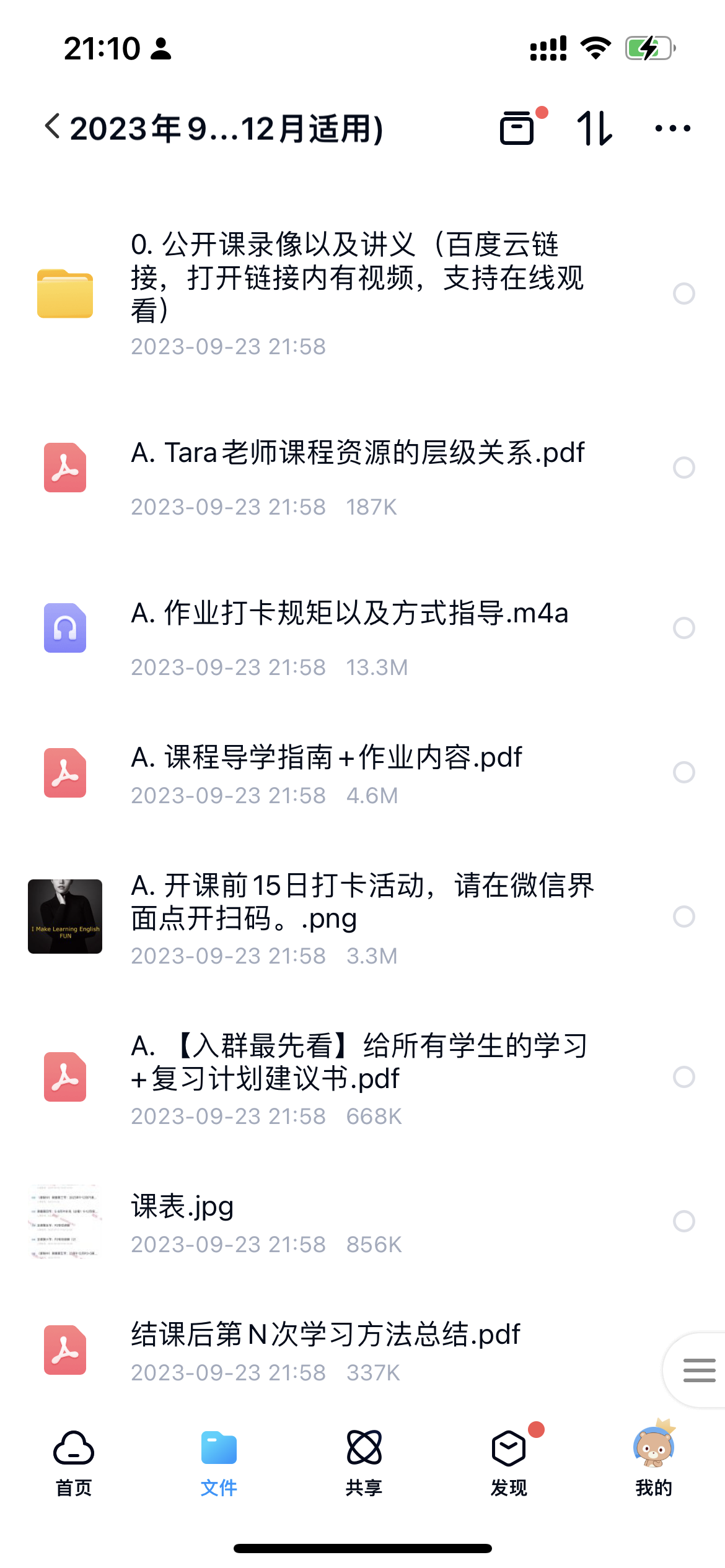
Task: Open the transfer list box icon
Action: pyautogui.click(x=518, y=128)
